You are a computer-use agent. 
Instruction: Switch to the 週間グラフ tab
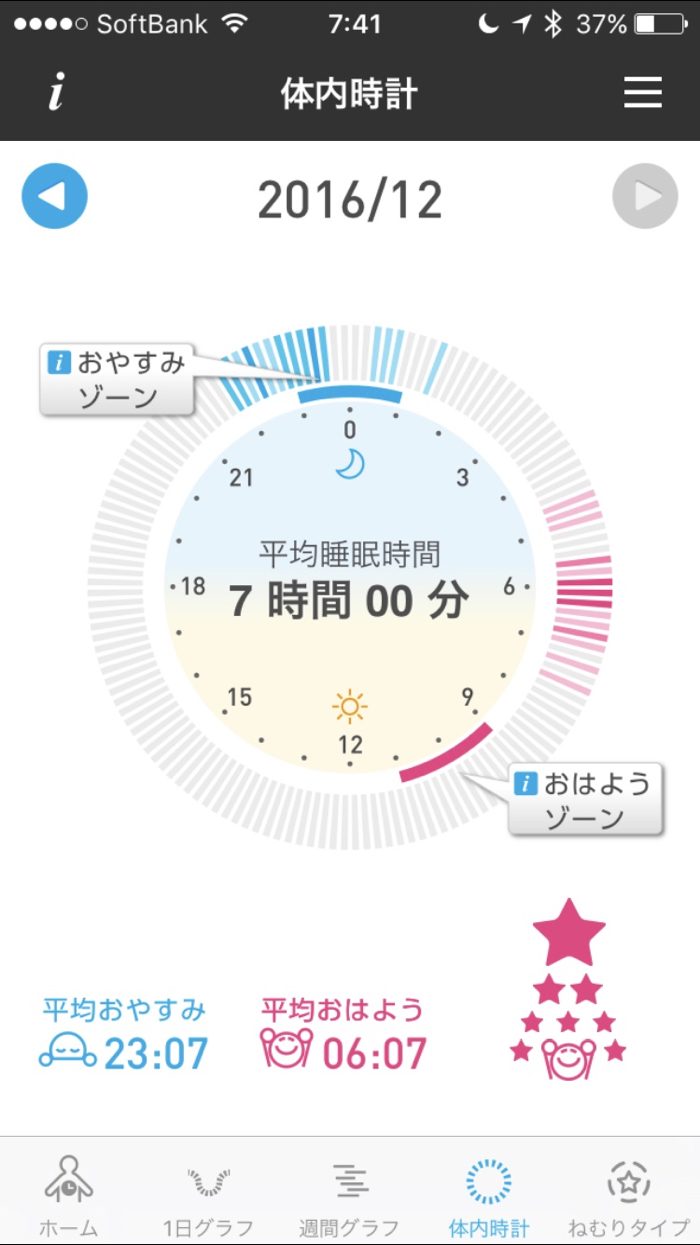tap(349, 1195)
